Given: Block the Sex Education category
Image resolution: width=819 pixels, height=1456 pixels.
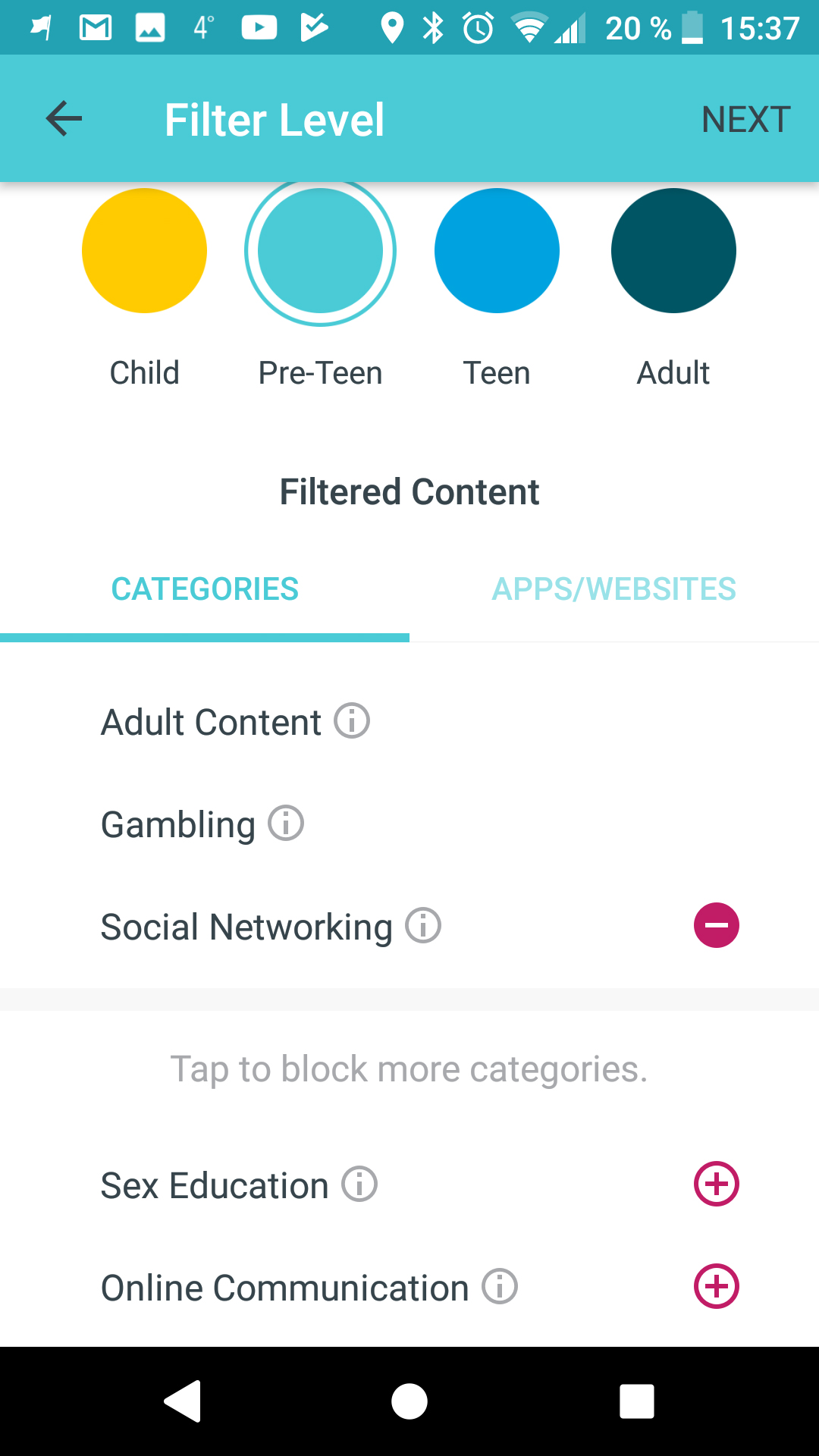Looking at the screenshot, I should click(717, 1184).
